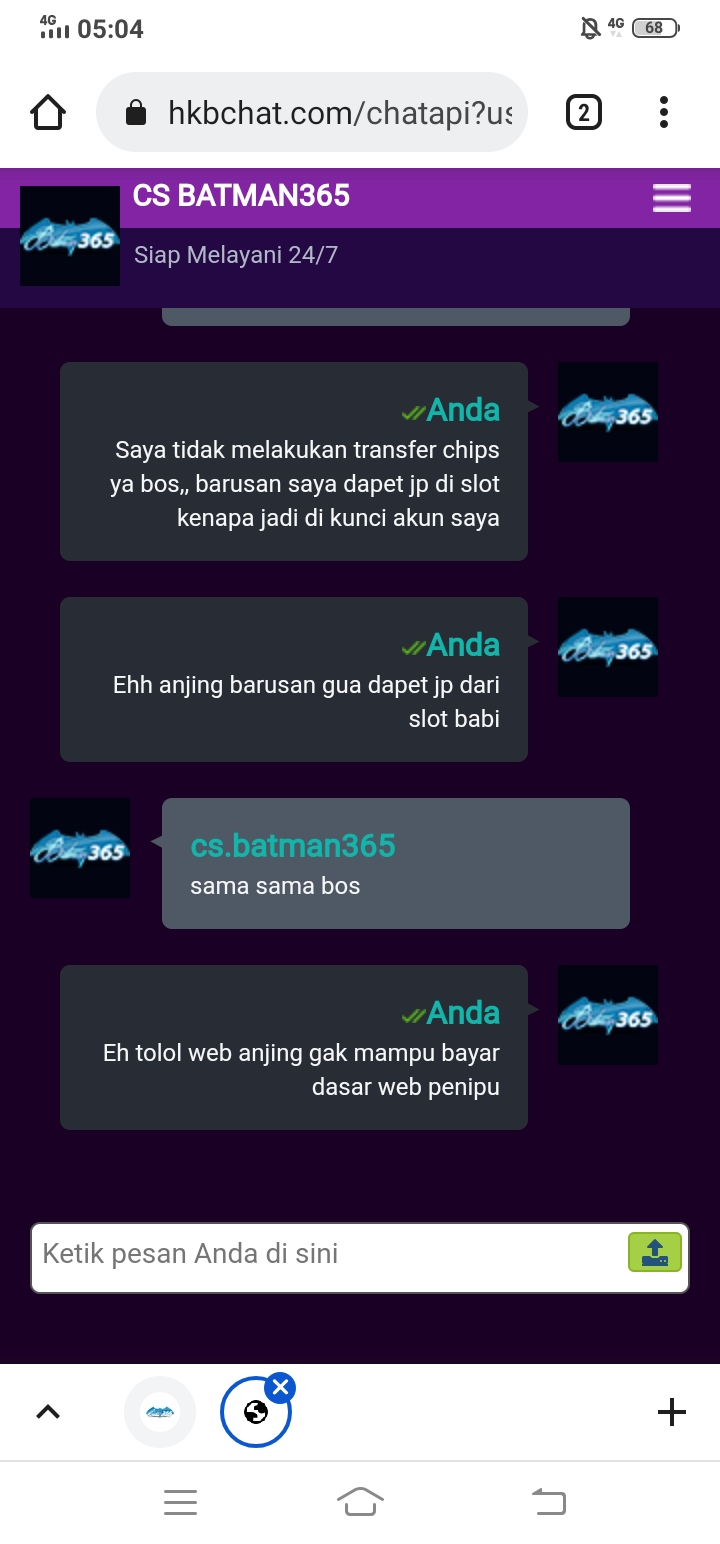Tap the green upload attachment button

[x=654, y=1252]
